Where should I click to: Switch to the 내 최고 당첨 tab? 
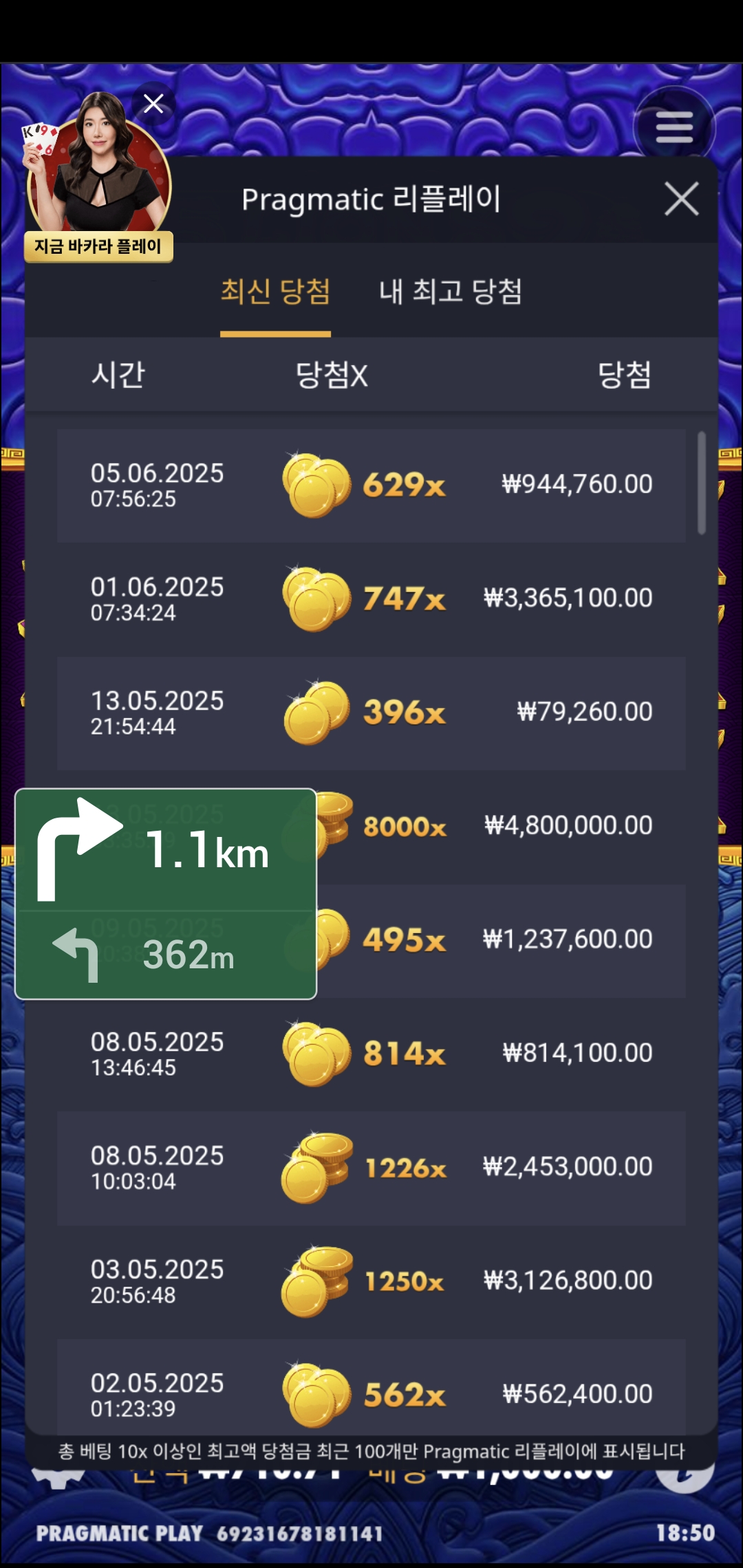450,292
